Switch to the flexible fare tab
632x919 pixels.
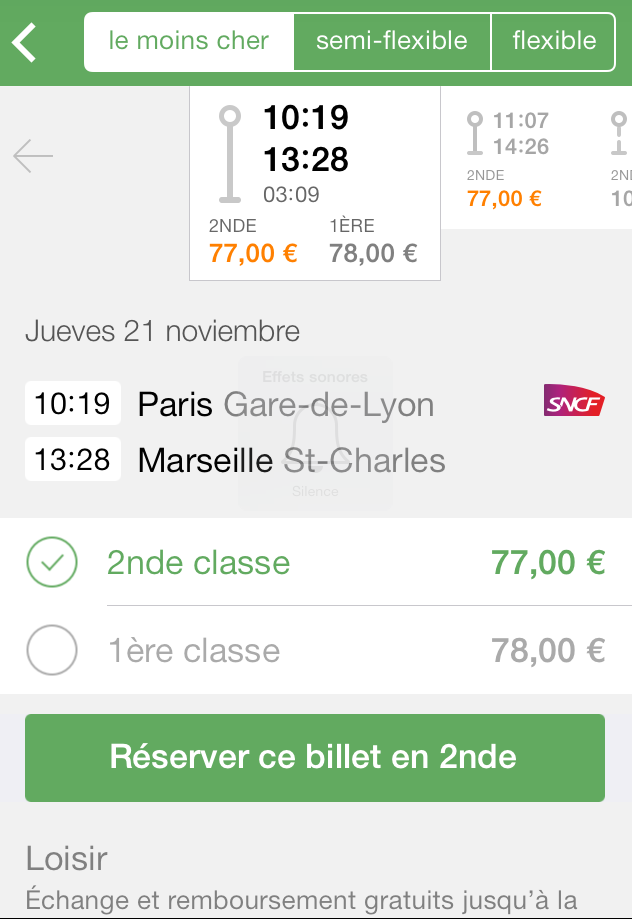pos(554,42)
